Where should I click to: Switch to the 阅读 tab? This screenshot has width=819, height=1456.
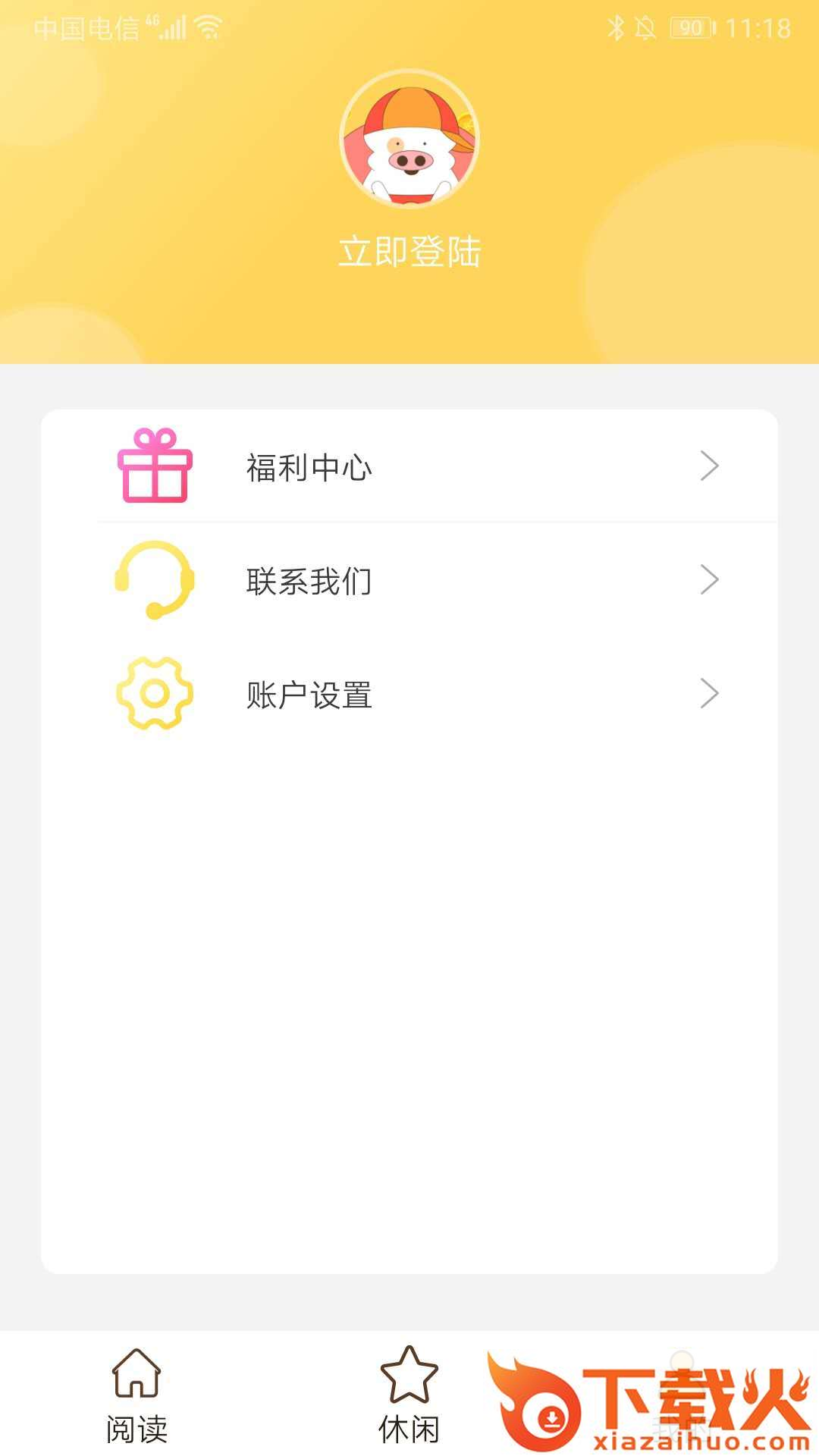click(x=136, y=1395)
